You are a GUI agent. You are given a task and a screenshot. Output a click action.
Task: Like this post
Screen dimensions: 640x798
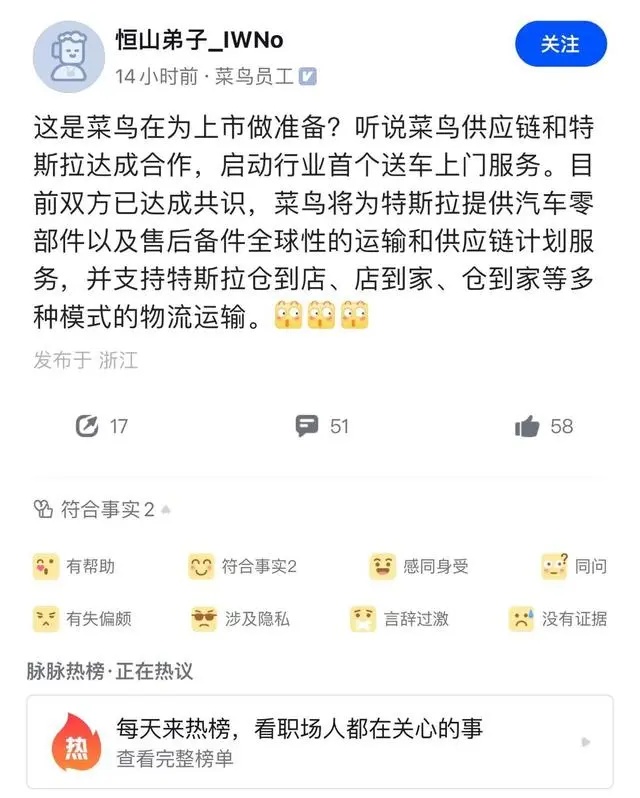544,426
